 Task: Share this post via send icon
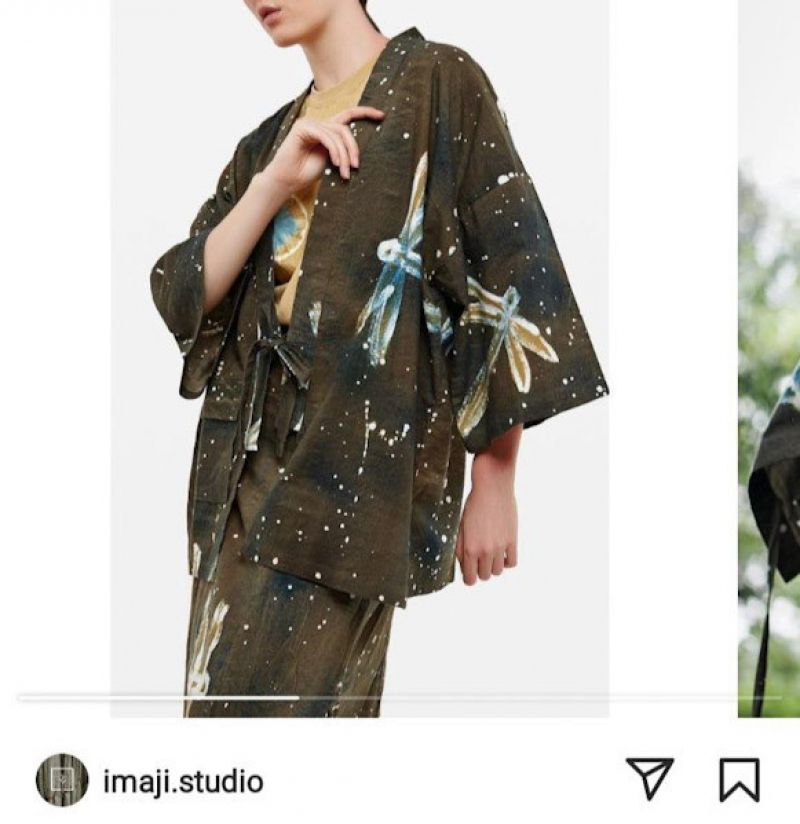coord(649,778)
